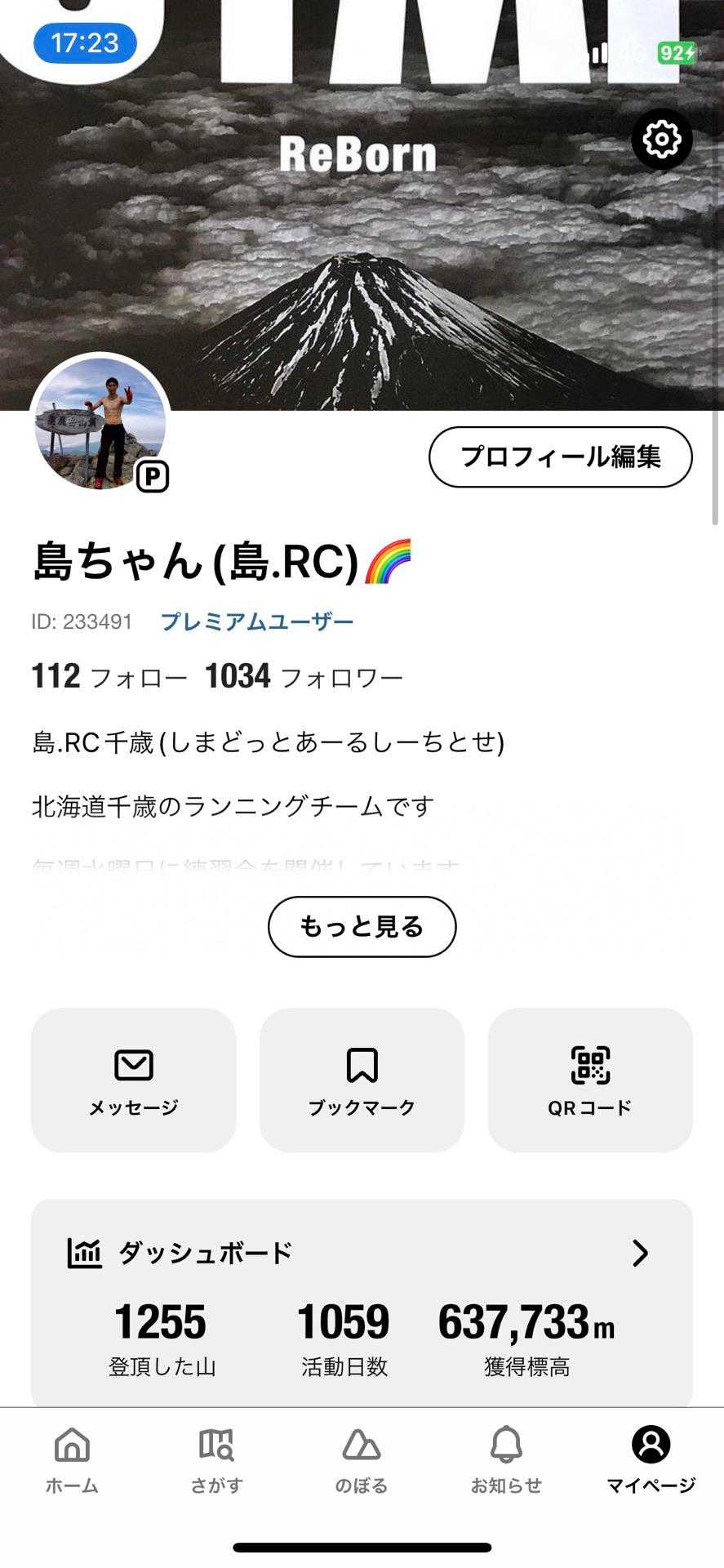Open the メッセージ inbox
724x1568 pixels.
pos(133,1080)
